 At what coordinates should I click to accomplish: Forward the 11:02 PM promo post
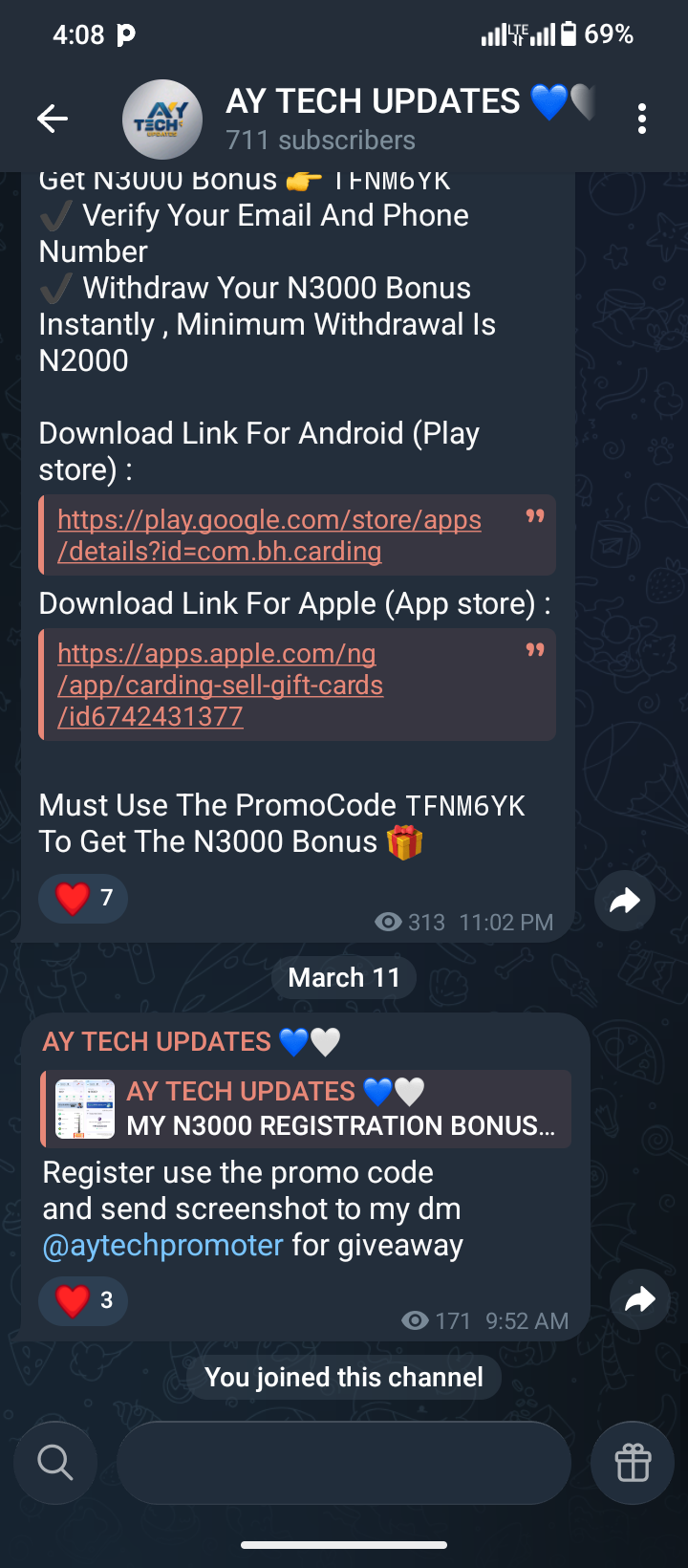pos(624,900)
